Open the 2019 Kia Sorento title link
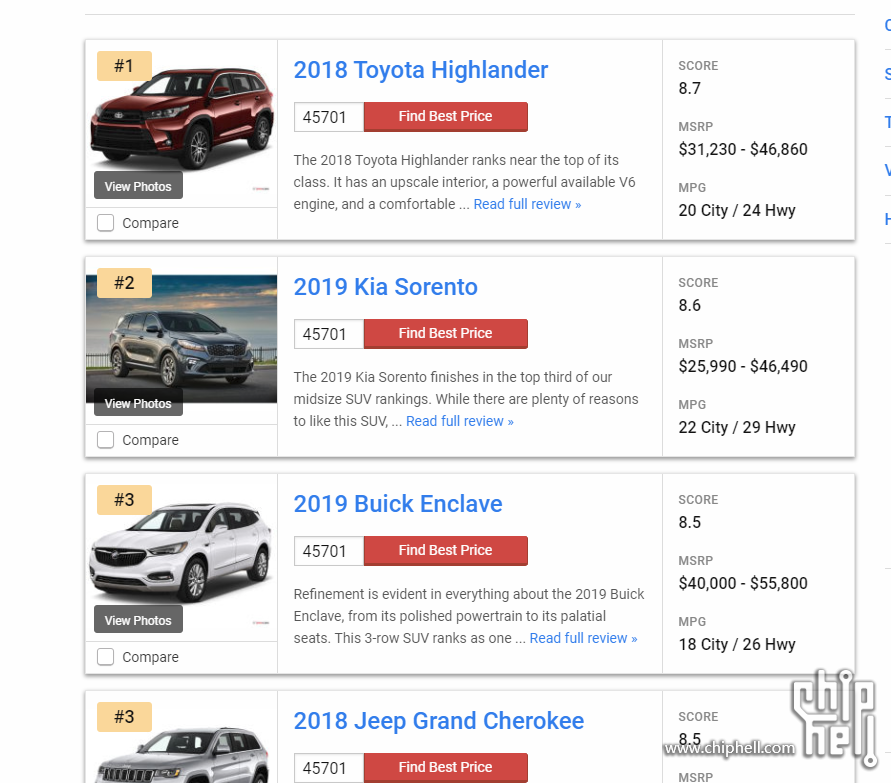The image size is (891, 783). pos(385,287)
